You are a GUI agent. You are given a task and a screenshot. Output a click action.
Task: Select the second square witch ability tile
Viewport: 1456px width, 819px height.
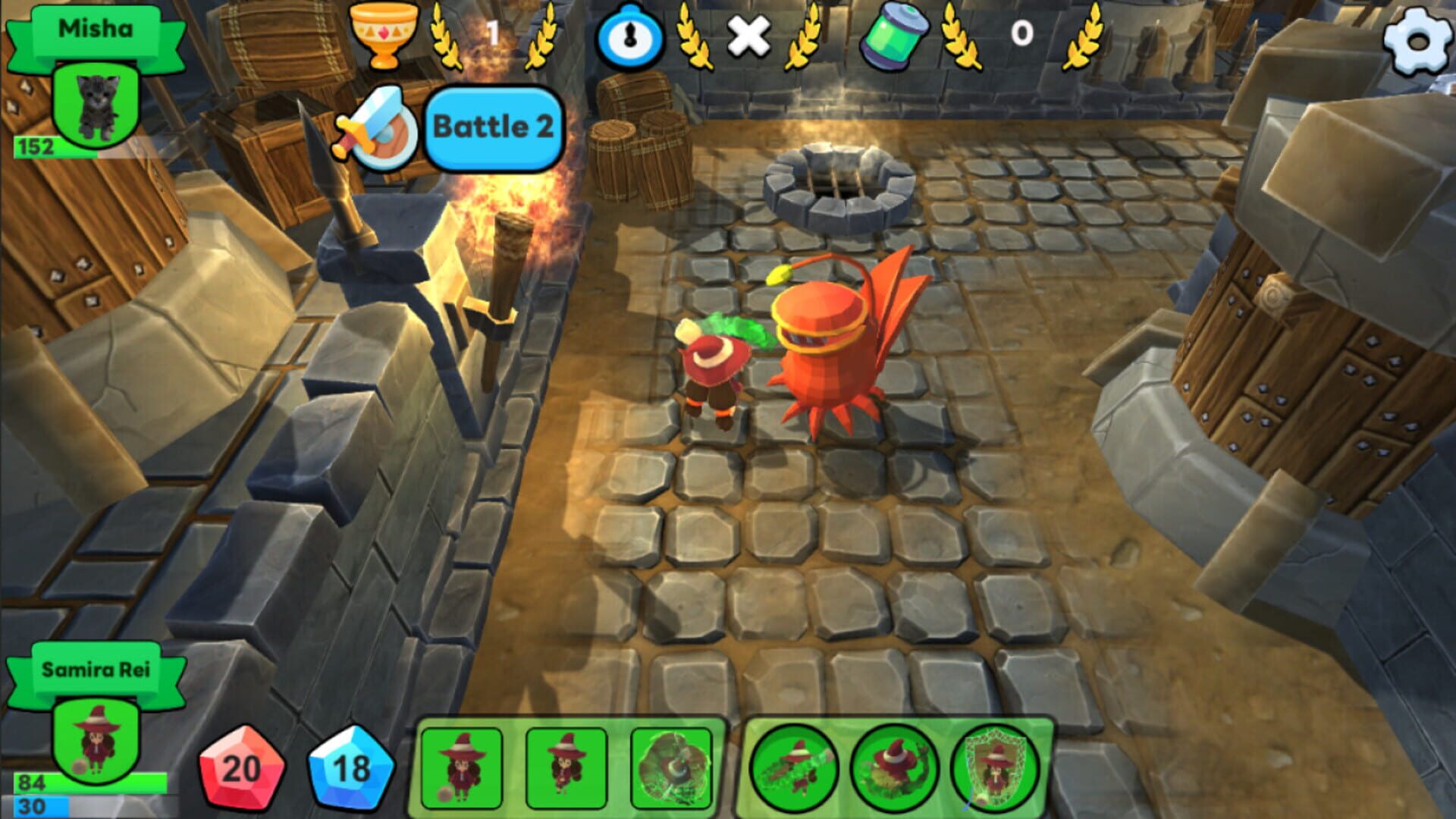tap(566, 767)
